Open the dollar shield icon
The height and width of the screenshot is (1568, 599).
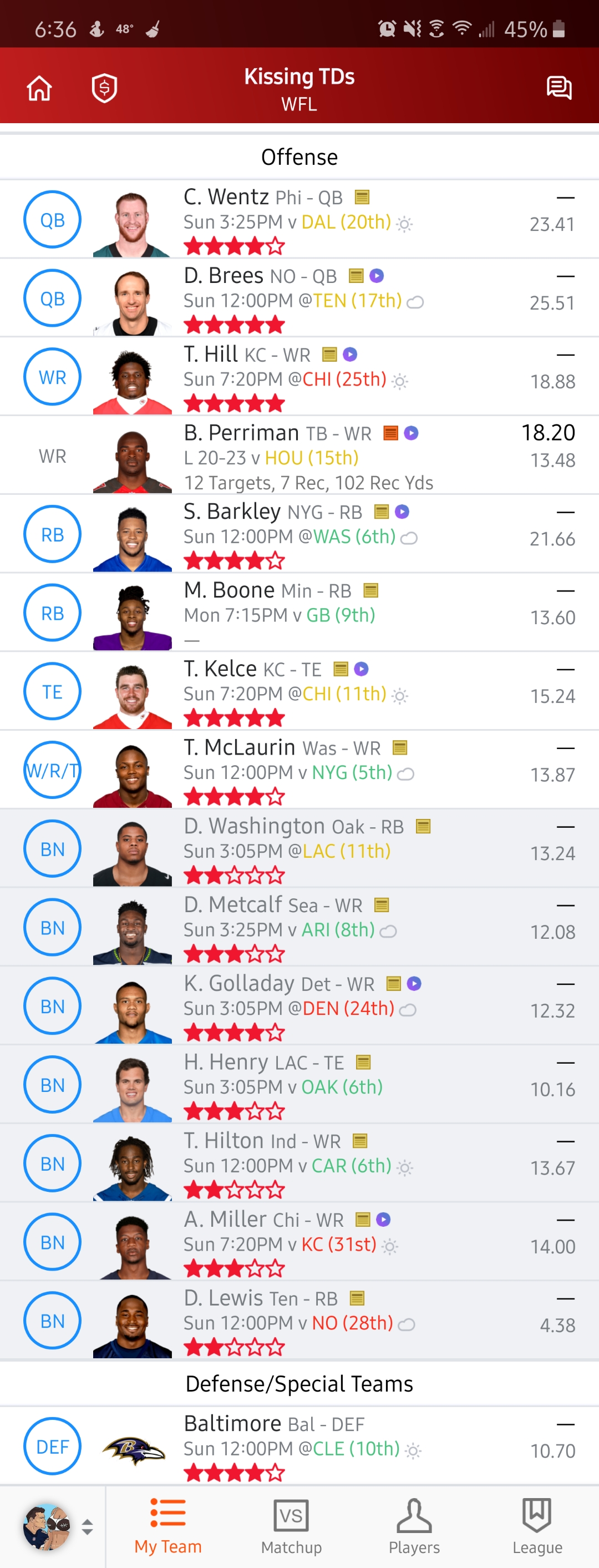pos(104,88)
